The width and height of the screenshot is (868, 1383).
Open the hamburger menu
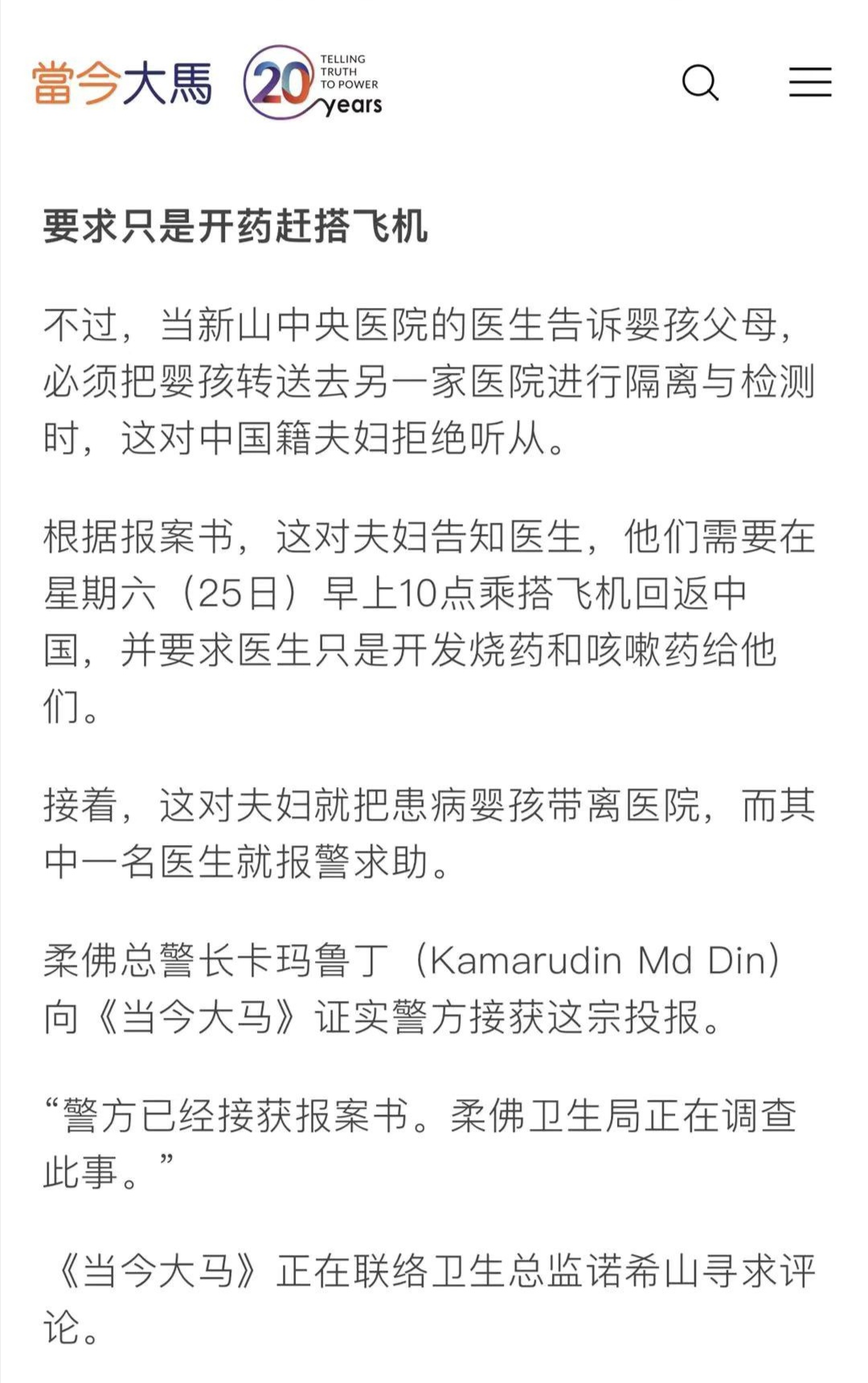tap(809, 83)
